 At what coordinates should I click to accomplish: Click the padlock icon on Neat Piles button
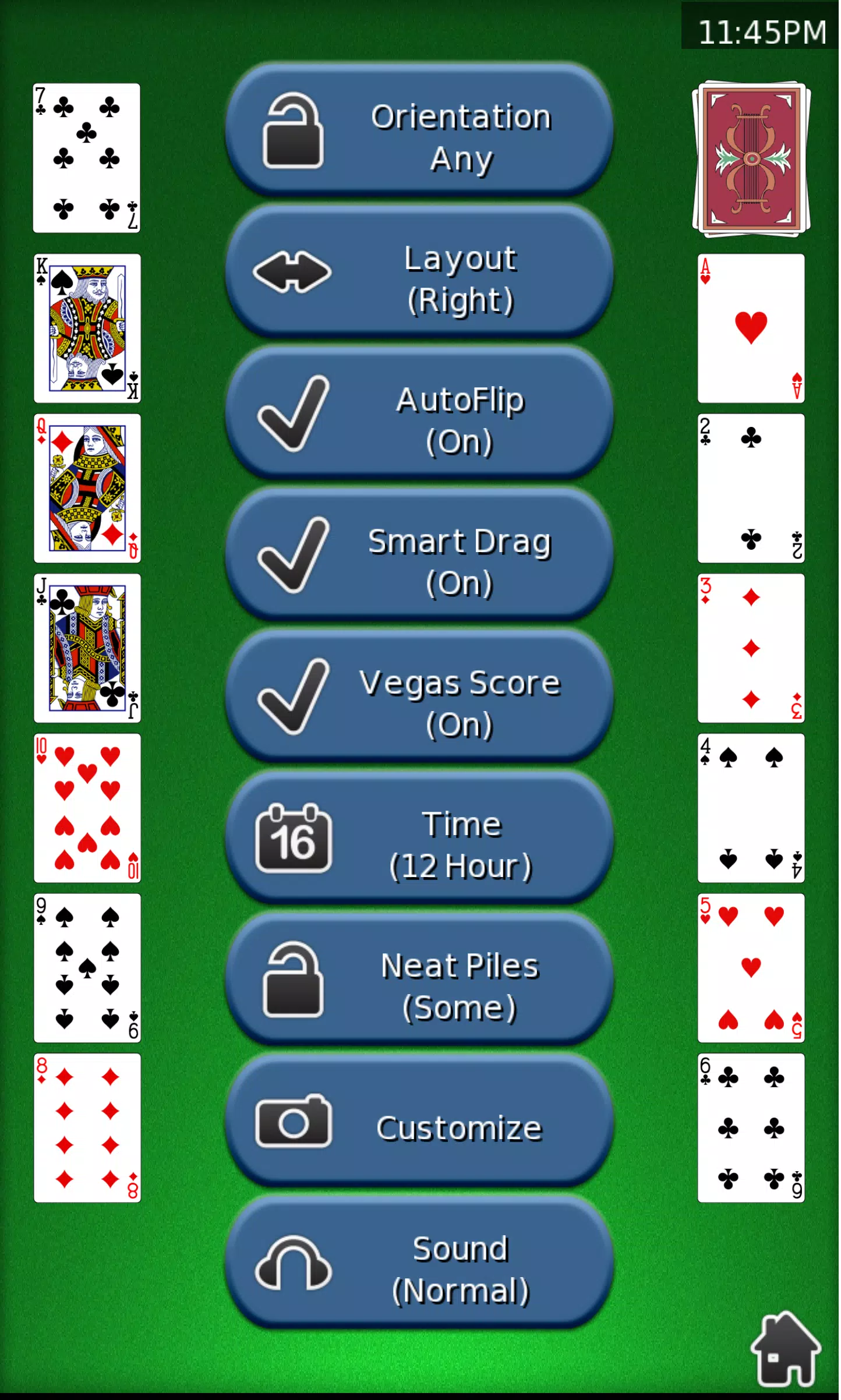(x=294, y=983)
